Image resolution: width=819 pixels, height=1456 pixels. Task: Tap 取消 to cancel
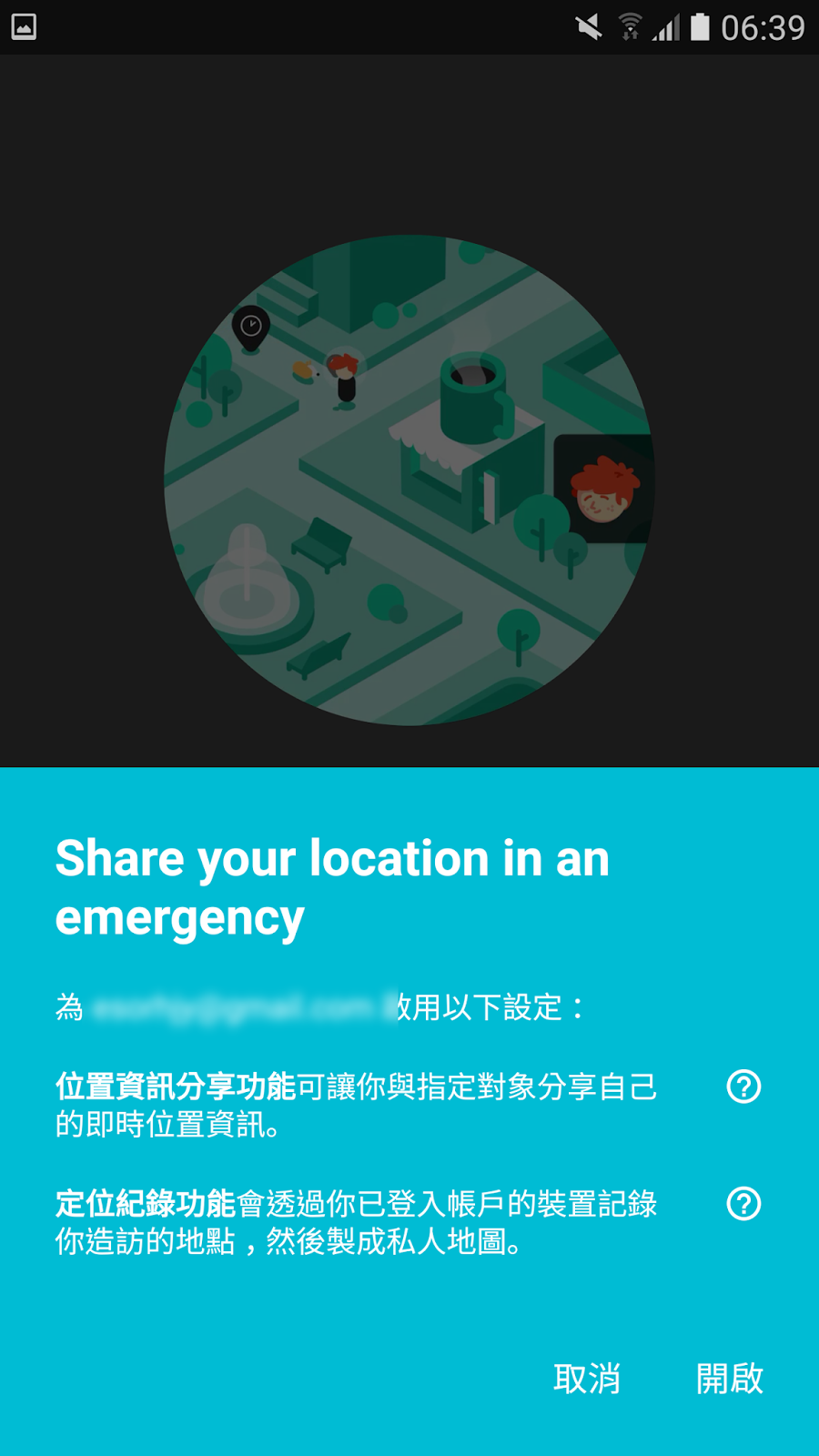[x=587, y=1379]
